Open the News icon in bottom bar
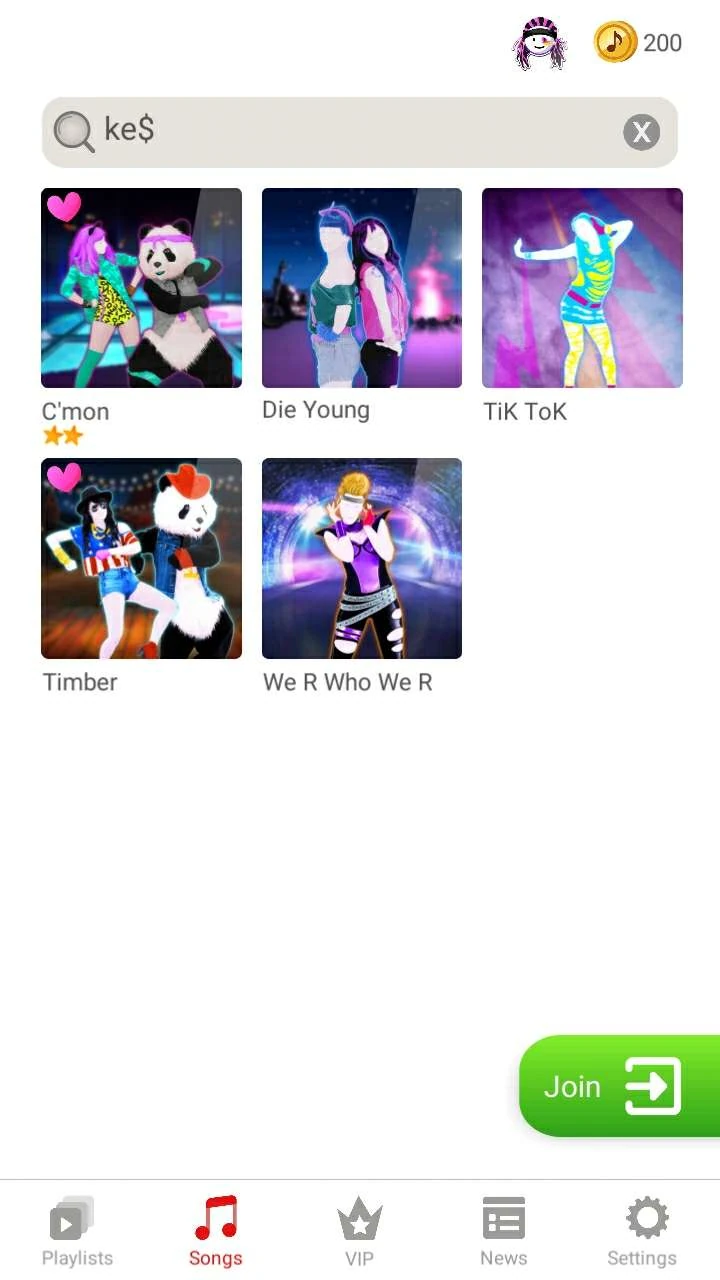The image size is (720, 1280). pos(503,1218)
